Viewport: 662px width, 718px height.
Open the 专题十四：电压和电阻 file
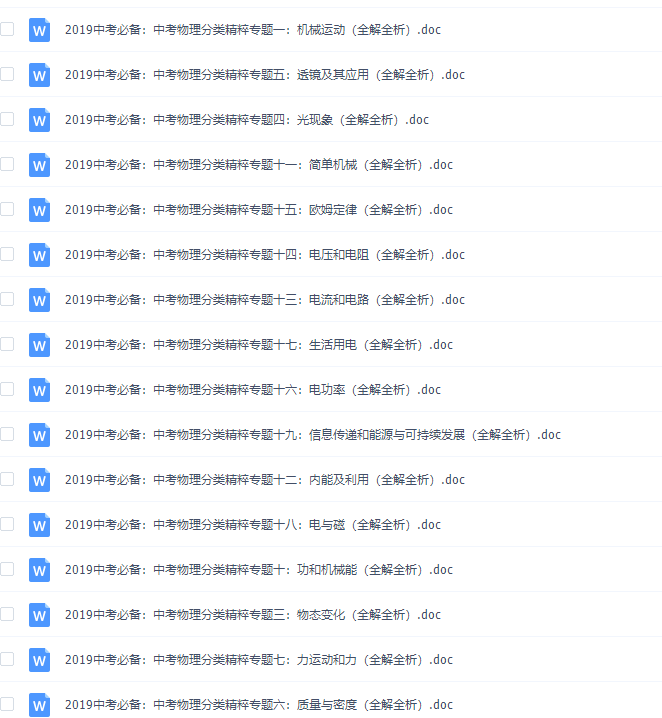pos(264,255)
